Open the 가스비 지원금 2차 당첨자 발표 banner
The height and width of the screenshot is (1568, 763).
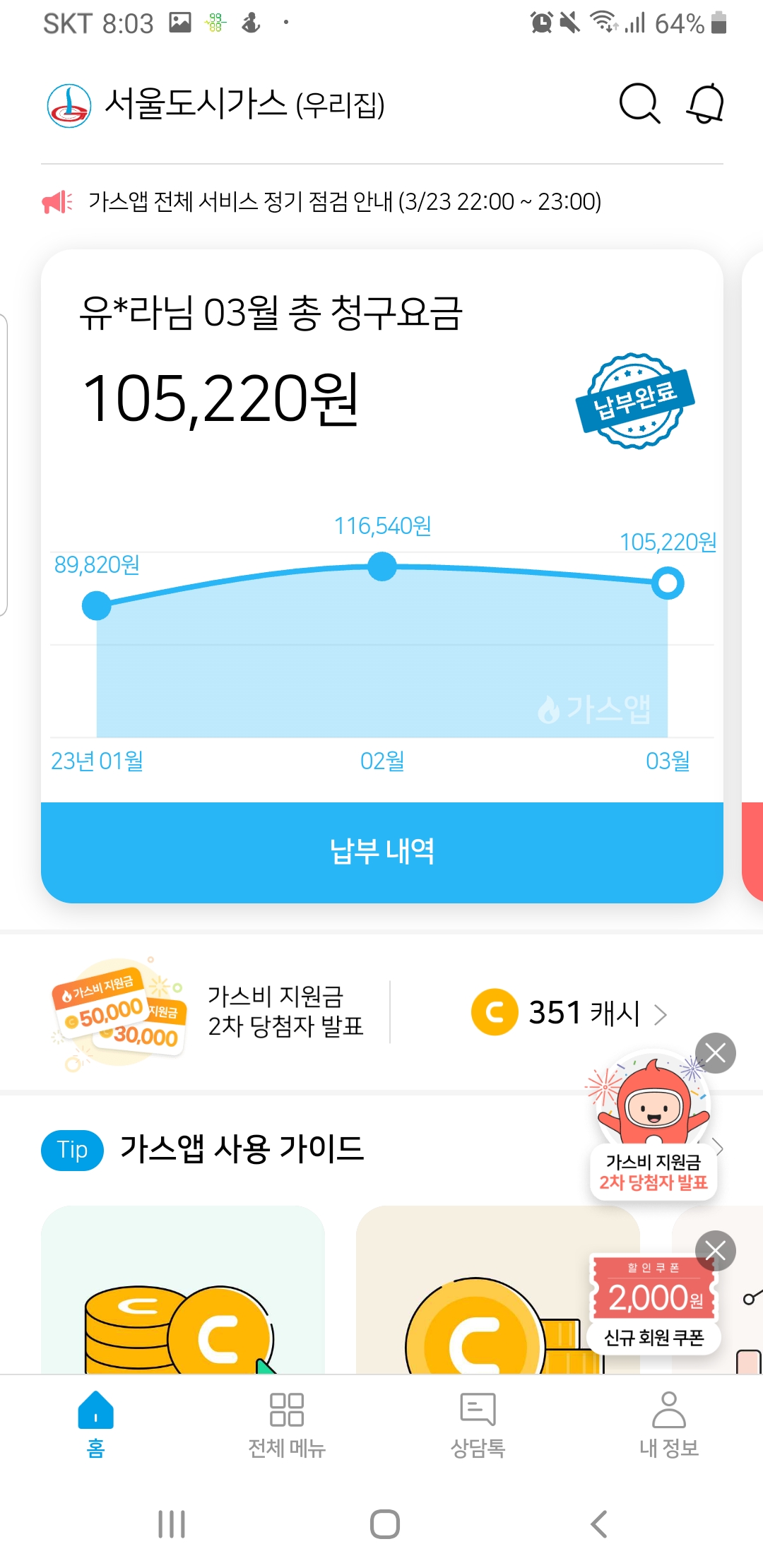(212, 1011)
